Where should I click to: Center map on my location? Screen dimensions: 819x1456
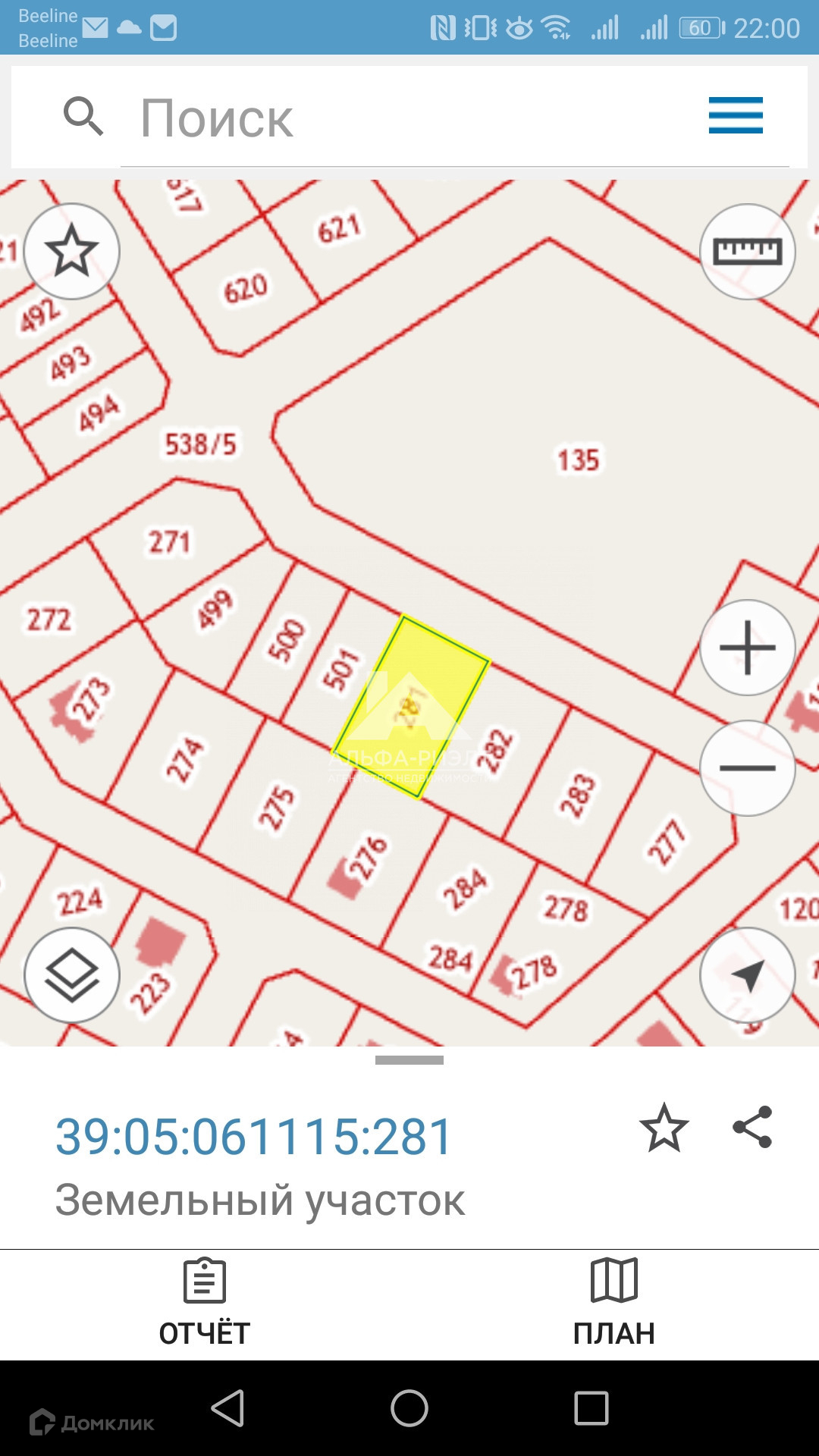(x=747, y=975)
